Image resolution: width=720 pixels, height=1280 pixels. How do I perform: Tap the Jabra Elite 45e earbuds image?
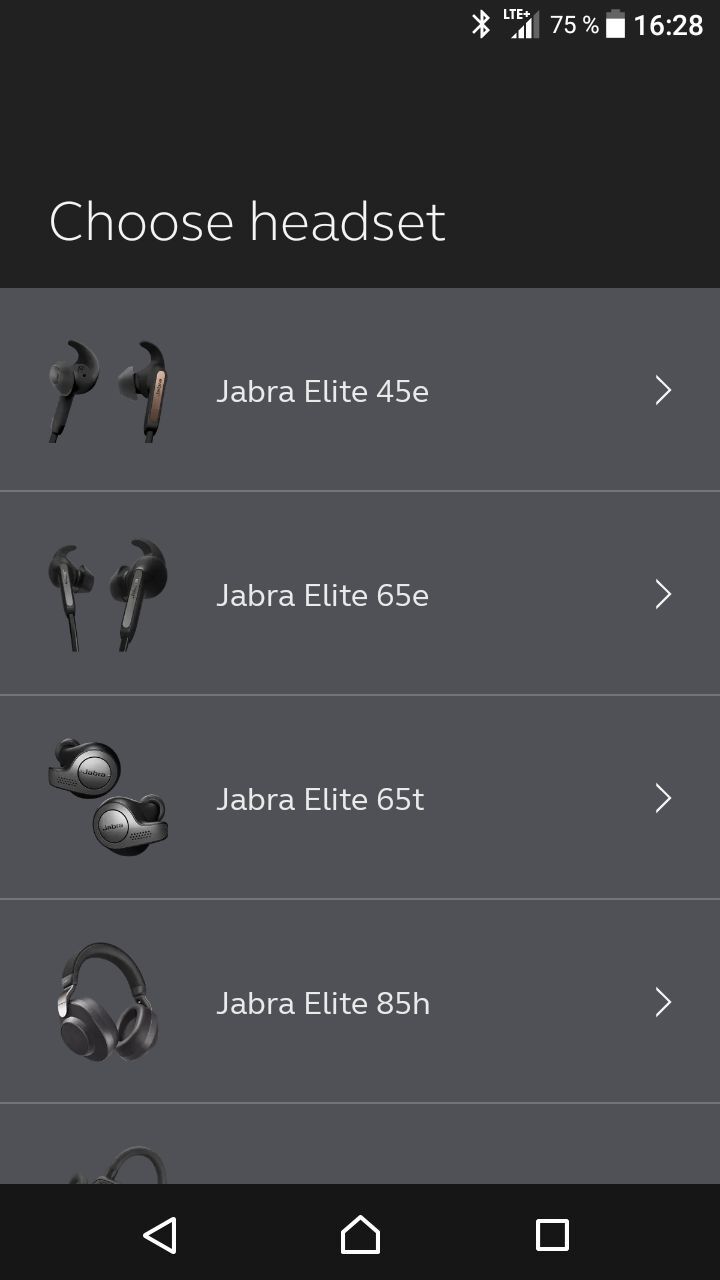(108, 391)
